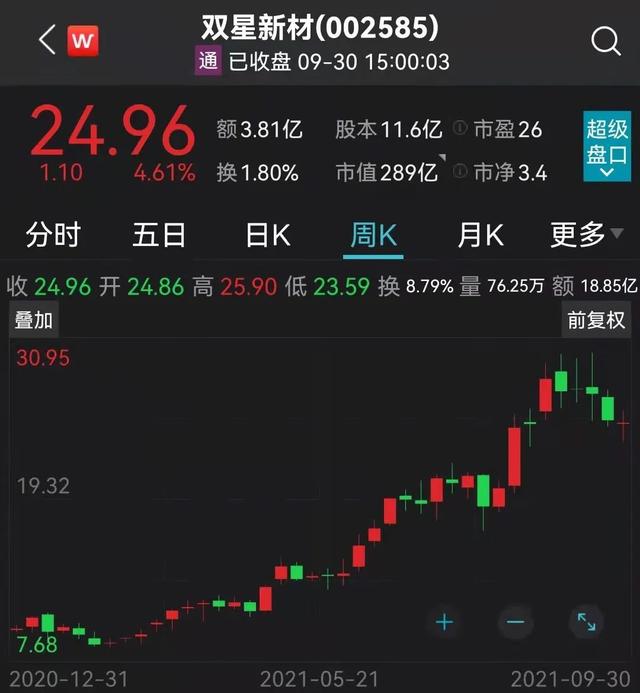Viewport: 640px width, 693px height.
Task: Go back to the previous page
Action: [46, 41]
